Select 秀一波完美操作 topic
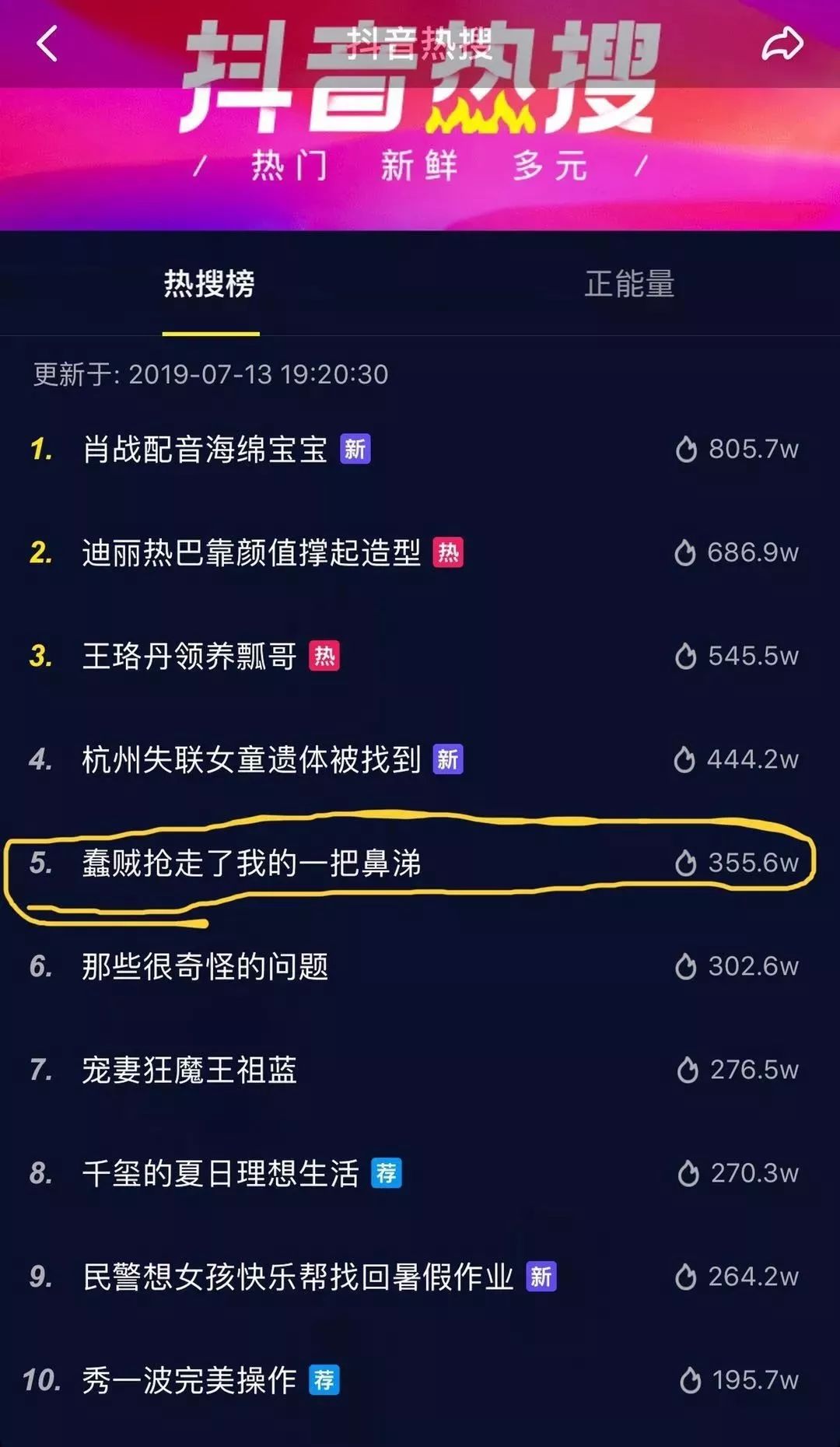This screenshot has height=1447, width=840. tap(190, 1380)
